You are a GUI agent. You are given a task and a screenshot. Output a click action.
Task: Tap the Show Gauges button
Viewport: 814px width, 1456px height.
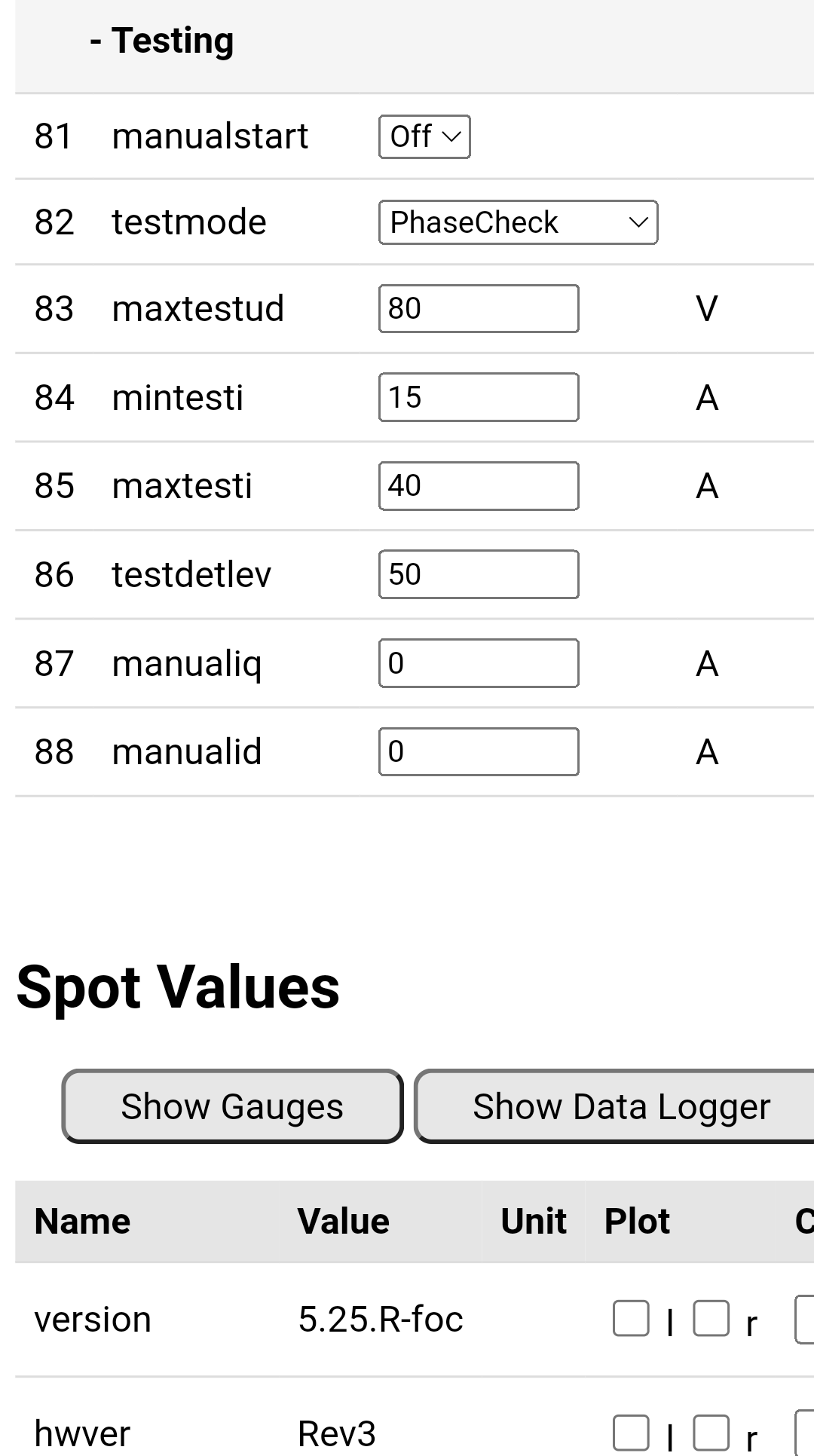(x=232, y=1106)
